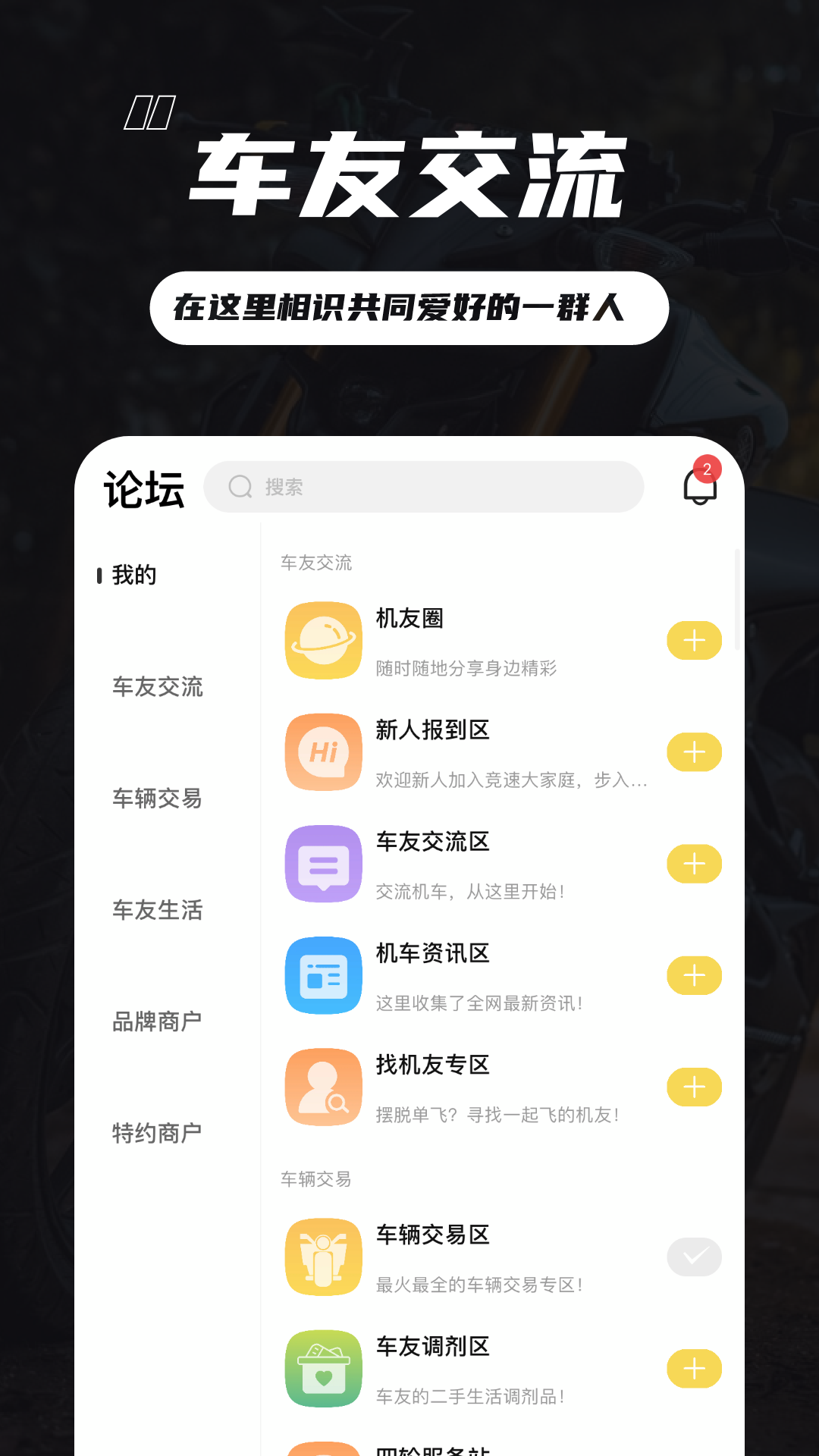
Task: Select the 新人报到区 Hi icon
Action: pos(323,752)
